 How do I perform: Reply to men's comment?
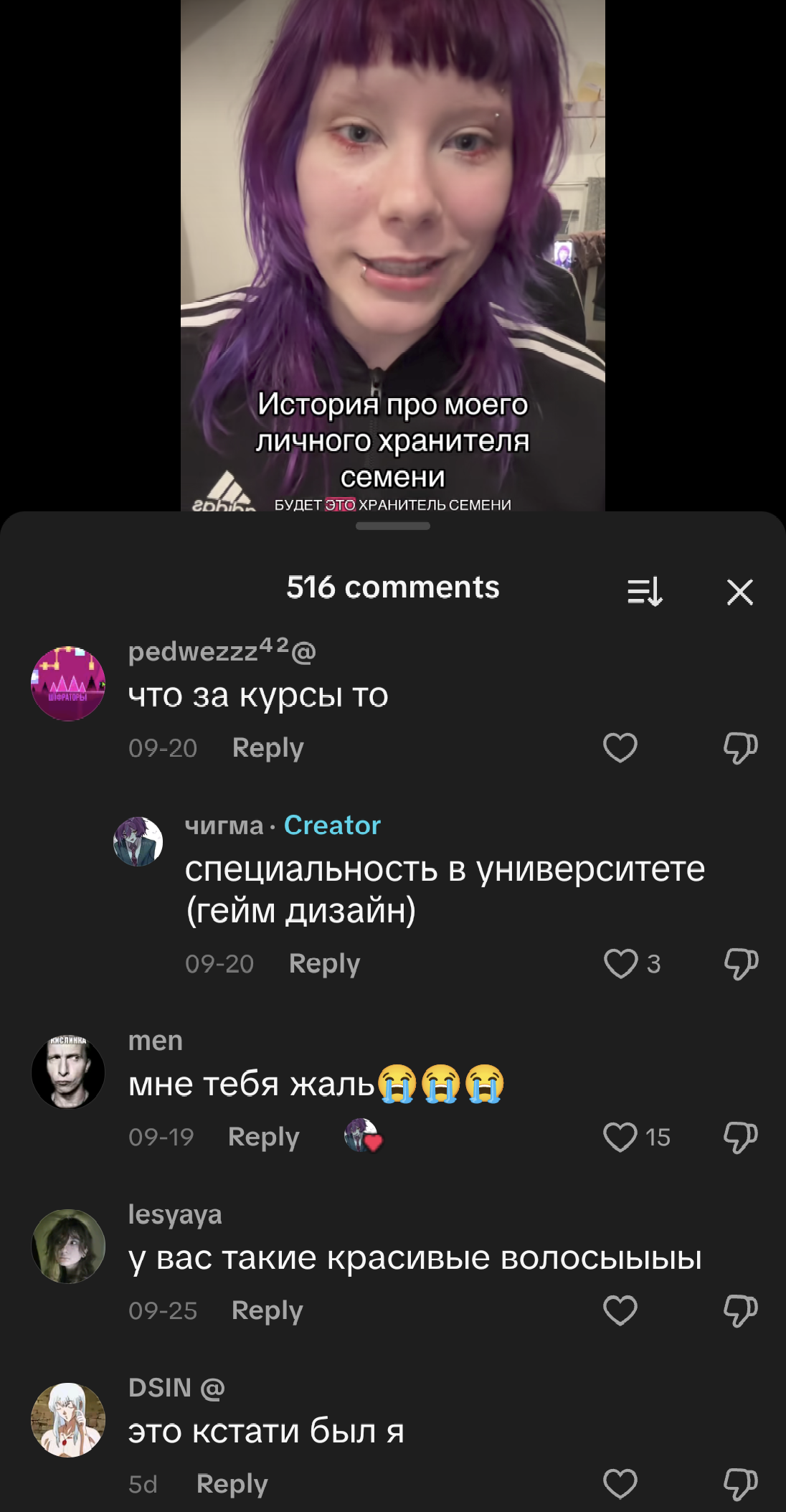(263, 1137)
